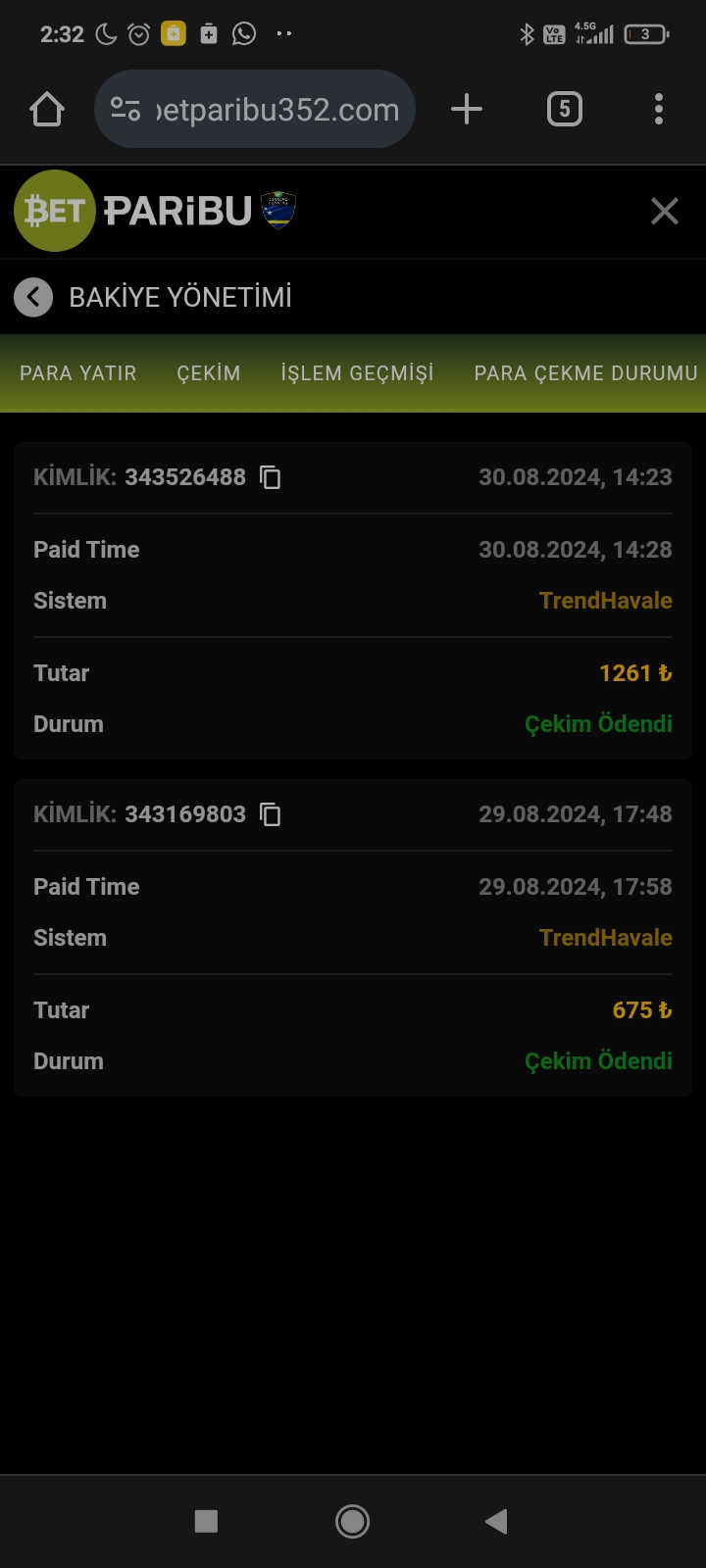The image size is (706, 1568).
Task: Open a new browser tab
Action: 467,110
